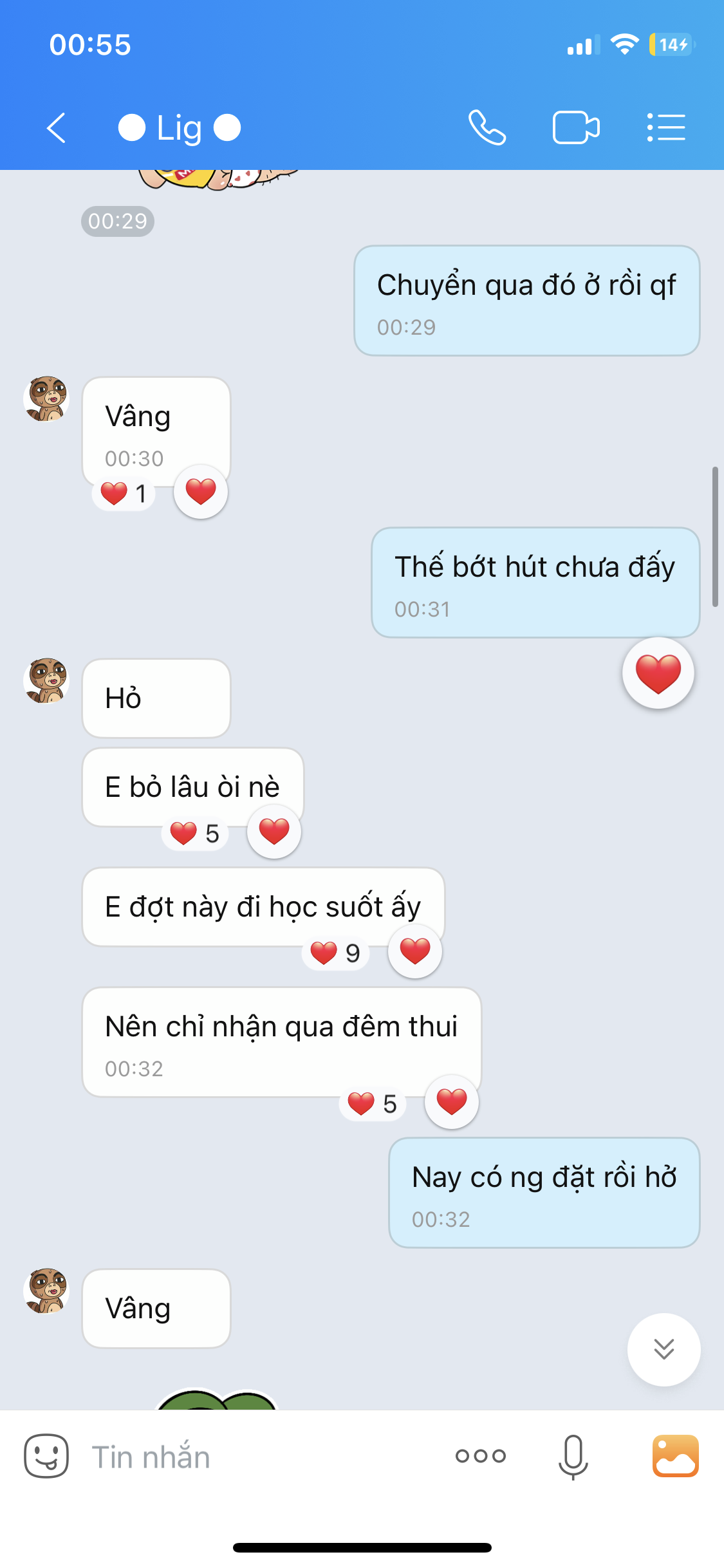This screenshot has height=1568, width=724.
Task: Open the sticker and emoji picker
Action: [46, 1456]
